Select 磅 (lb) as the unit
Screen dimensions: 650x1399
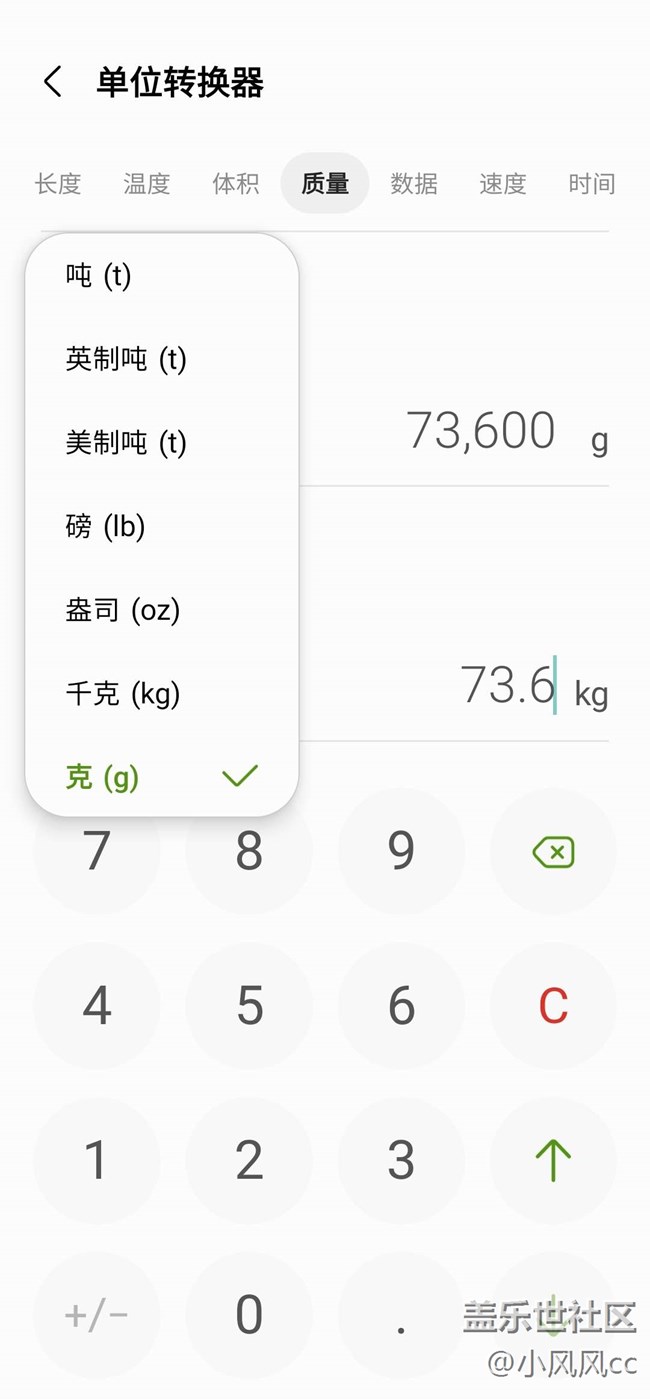click(106, 526)
